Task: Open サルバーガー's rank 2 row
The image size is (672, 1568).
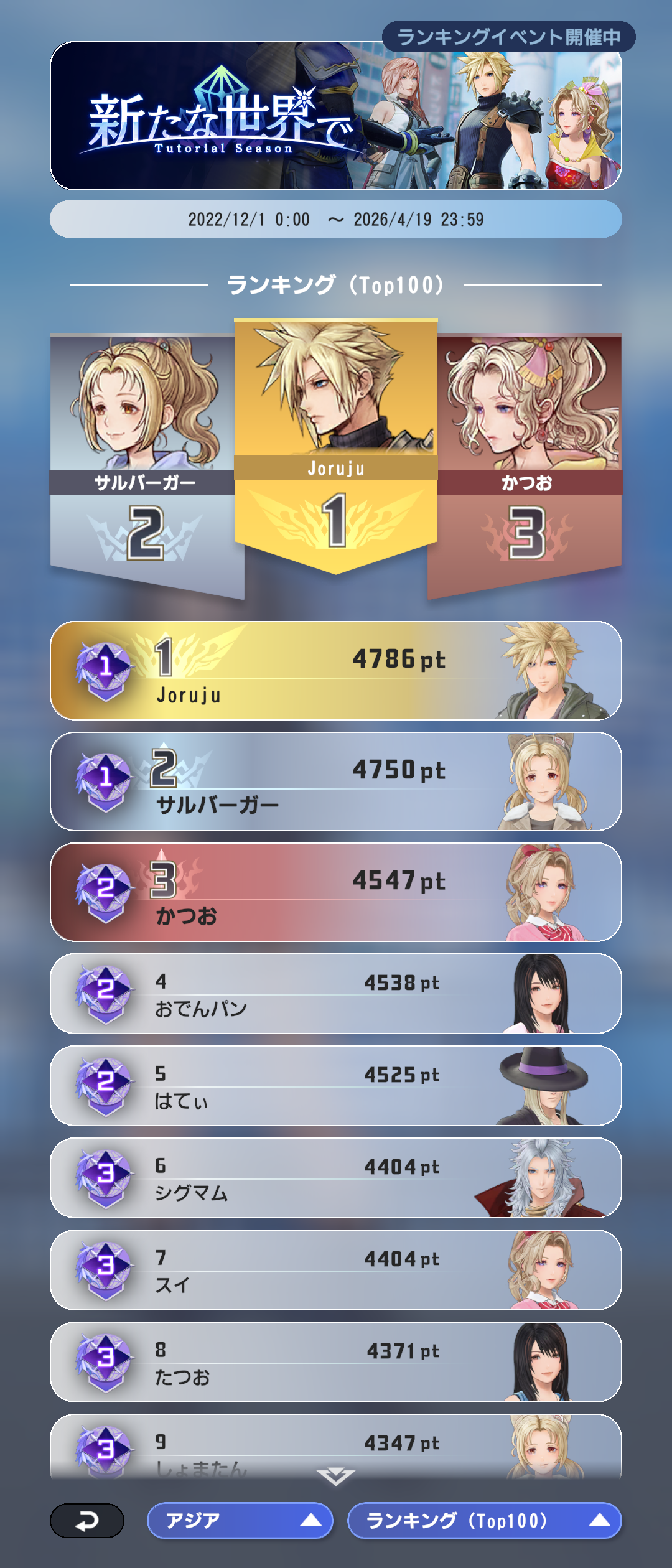Action: pos(336,782)
